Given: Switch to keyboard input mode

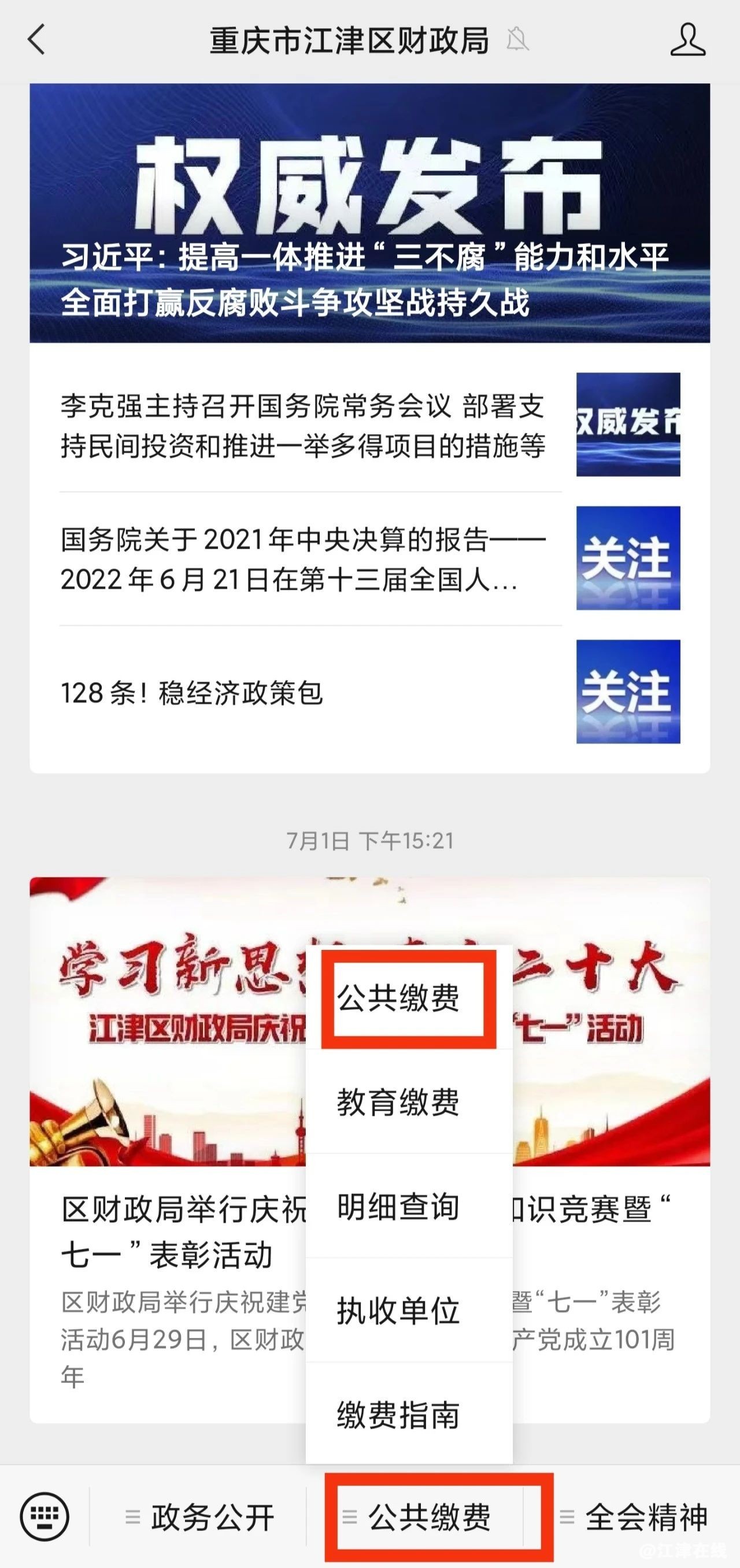Looking at the screenshot, I should tap(45, 1515).
